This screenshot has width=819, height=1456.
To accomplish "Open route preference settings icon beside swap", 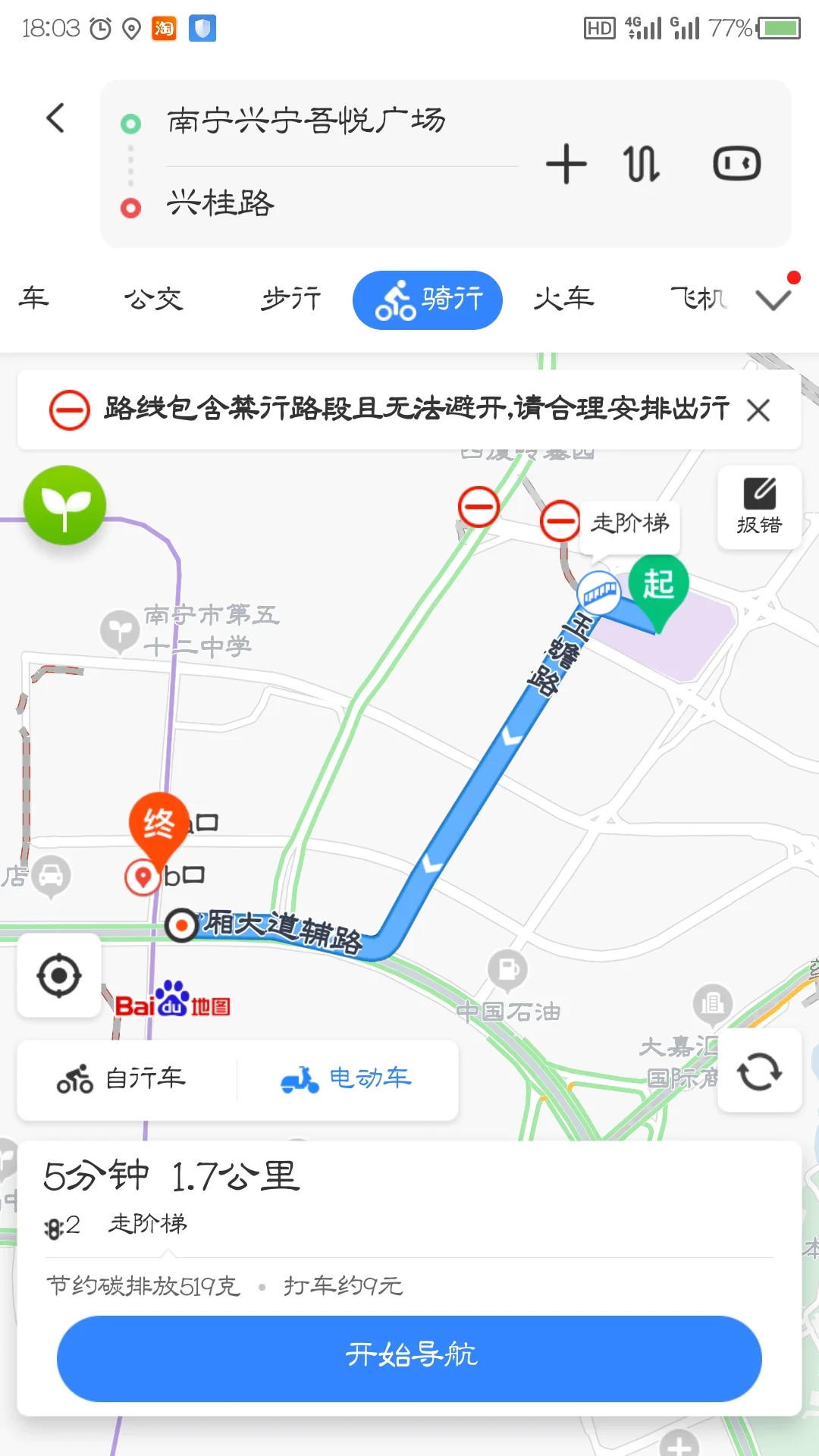I will pos(737,162).
